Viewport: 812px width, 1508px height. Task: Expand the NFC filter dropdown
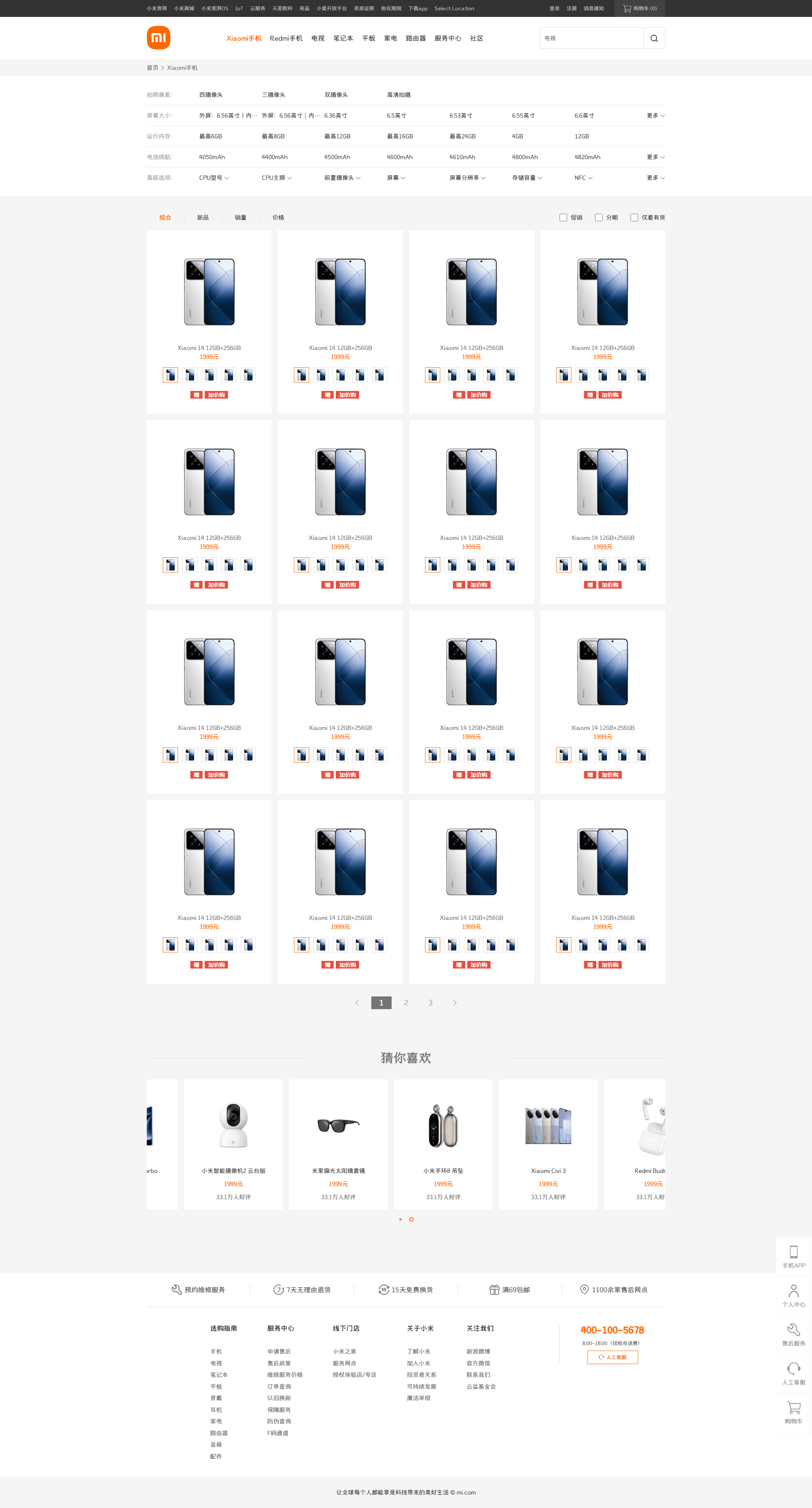coord(583,177)
